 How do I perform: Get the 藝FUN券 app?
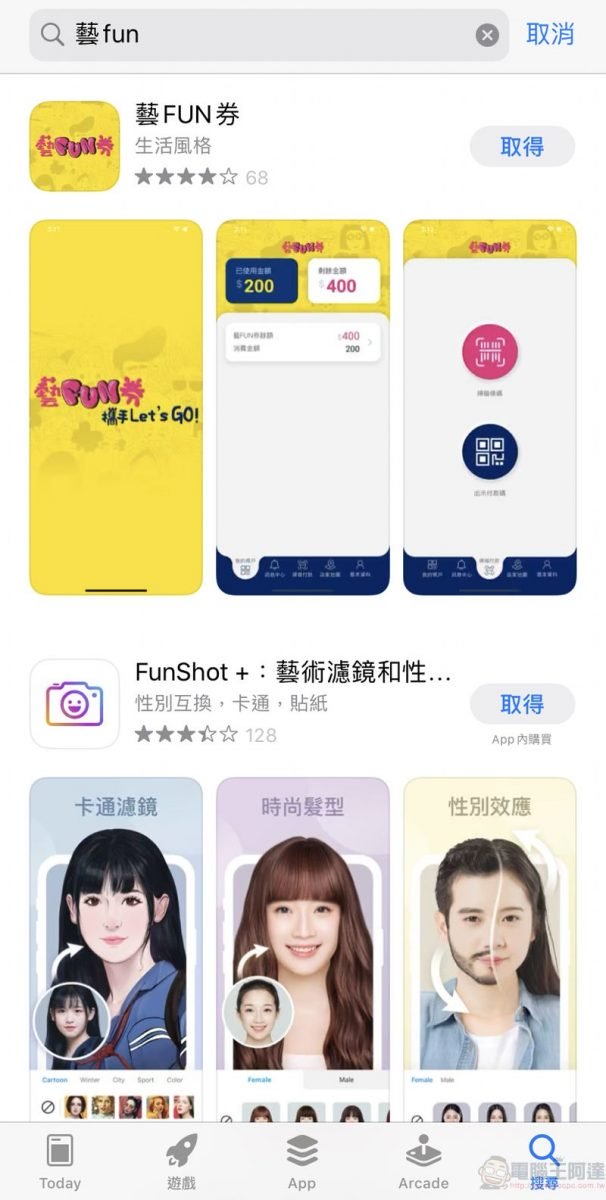point(522,146)
